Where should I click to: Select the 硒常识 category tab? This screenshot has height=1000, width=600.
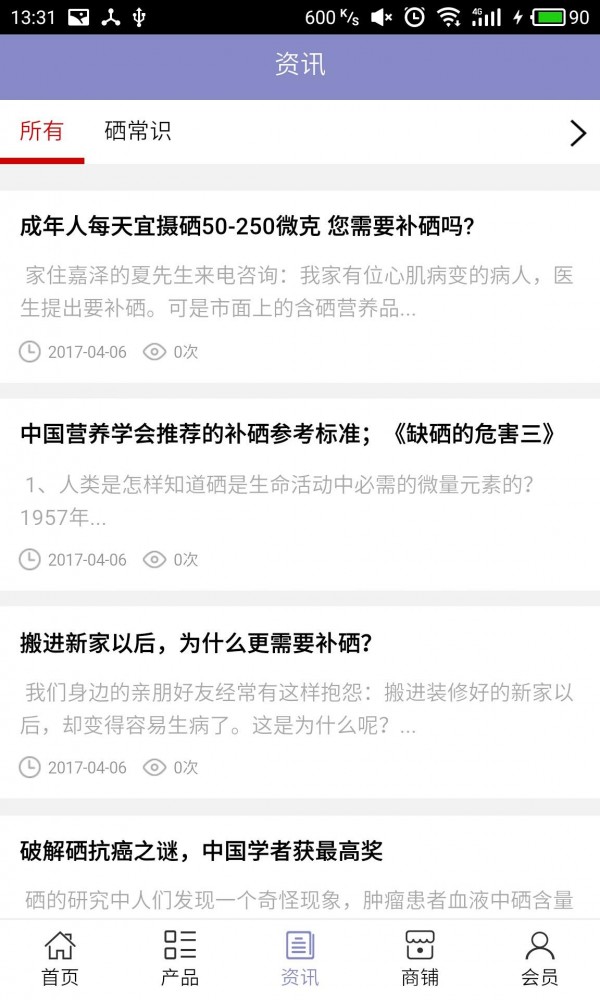tap(138, 131)
